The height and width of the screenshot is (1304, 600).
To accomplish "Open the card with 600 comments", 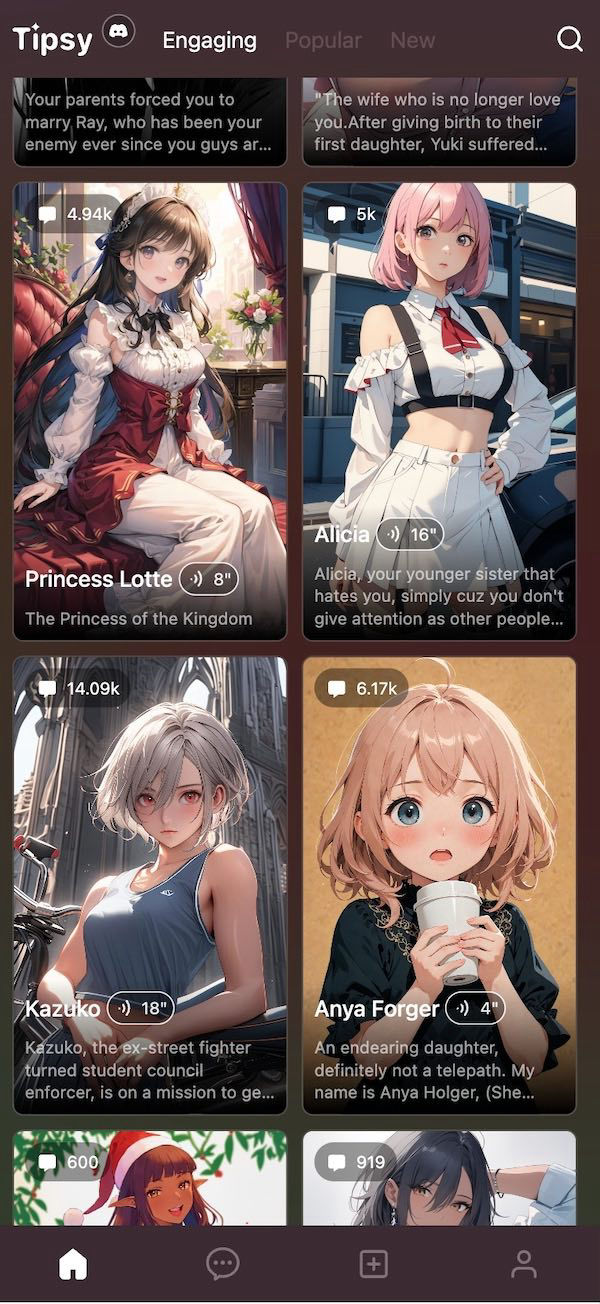I will (x=150, y=1180).
